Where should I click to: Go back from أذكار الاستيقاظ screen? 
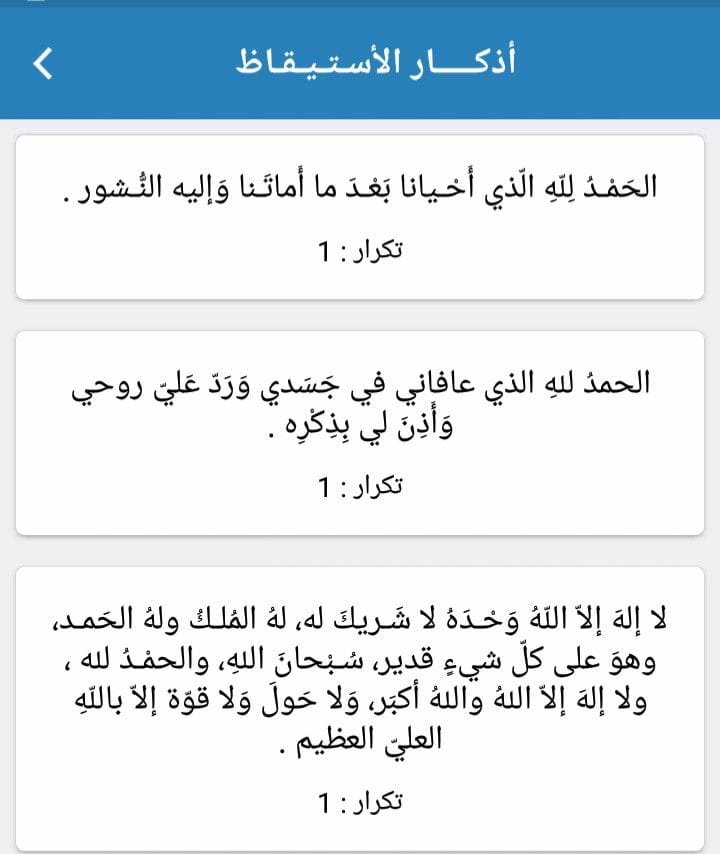click(x=42, y=64)
